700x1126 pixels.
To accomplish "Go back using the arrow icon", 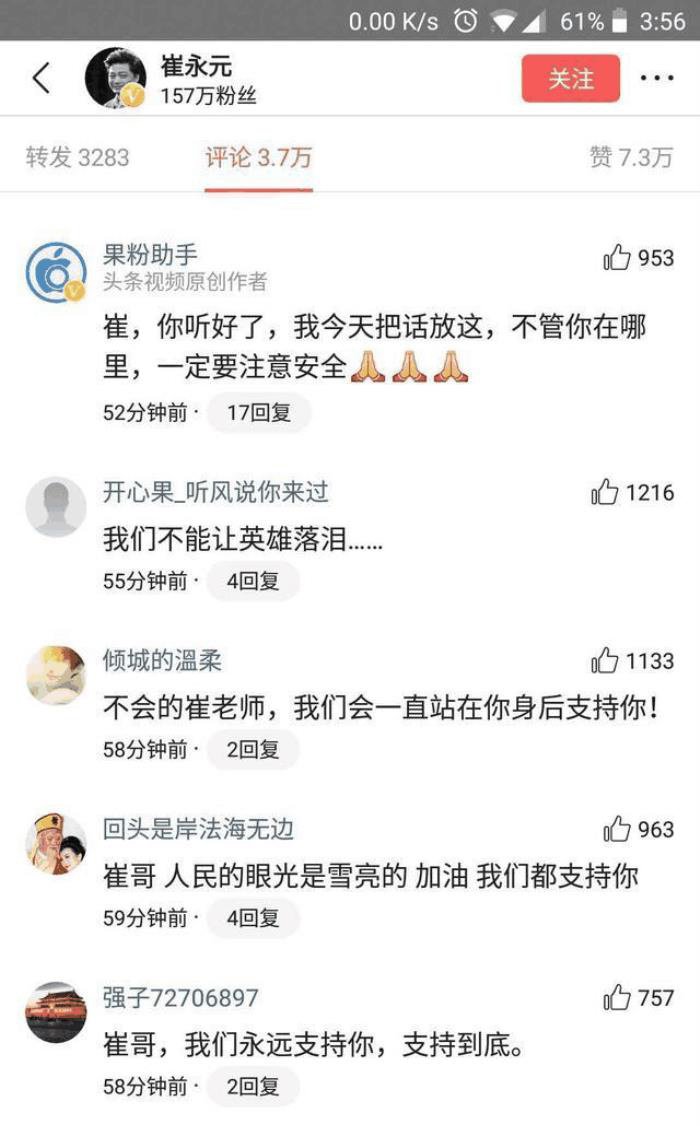I will coord(42,77).
